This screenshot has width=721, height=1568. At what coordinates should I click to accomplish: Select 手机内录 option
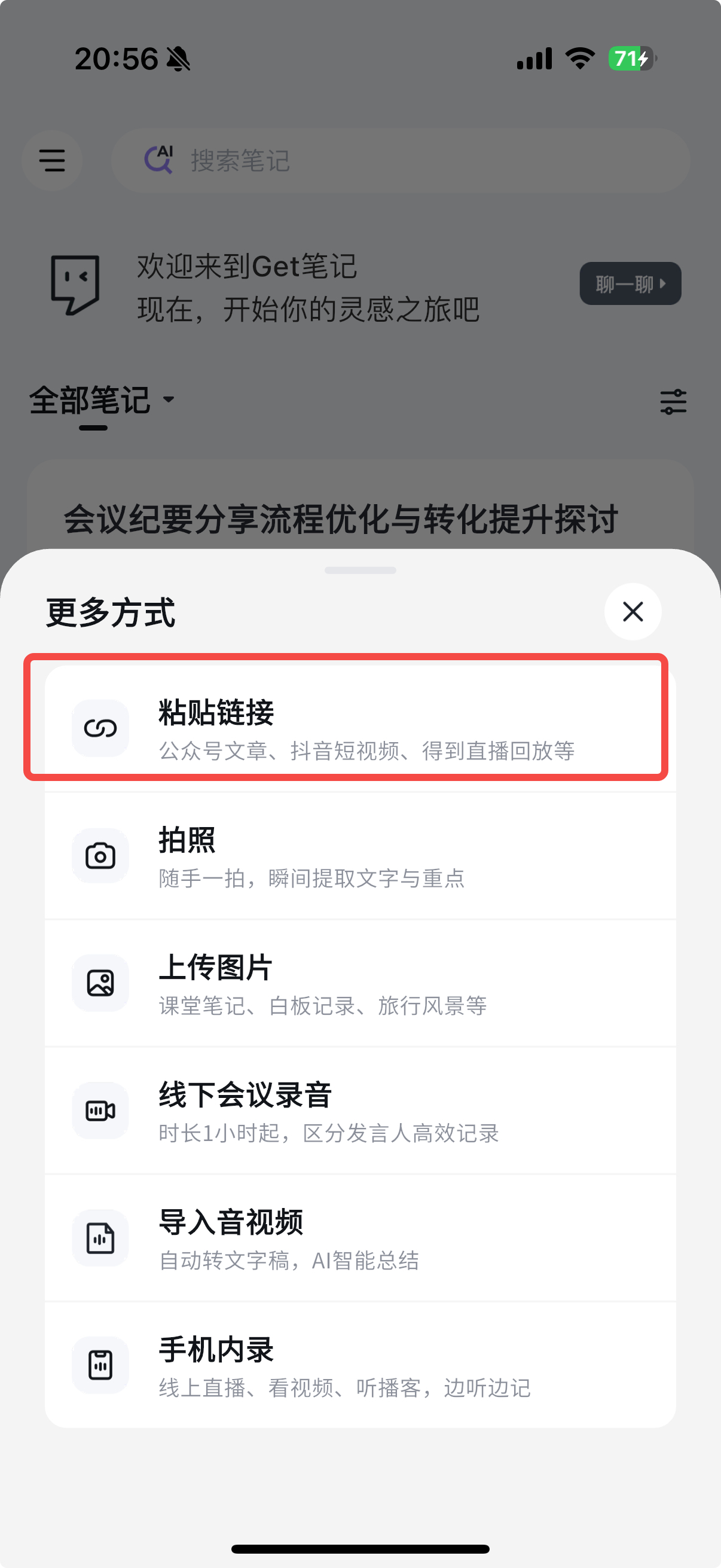(x=359, y=1365)
